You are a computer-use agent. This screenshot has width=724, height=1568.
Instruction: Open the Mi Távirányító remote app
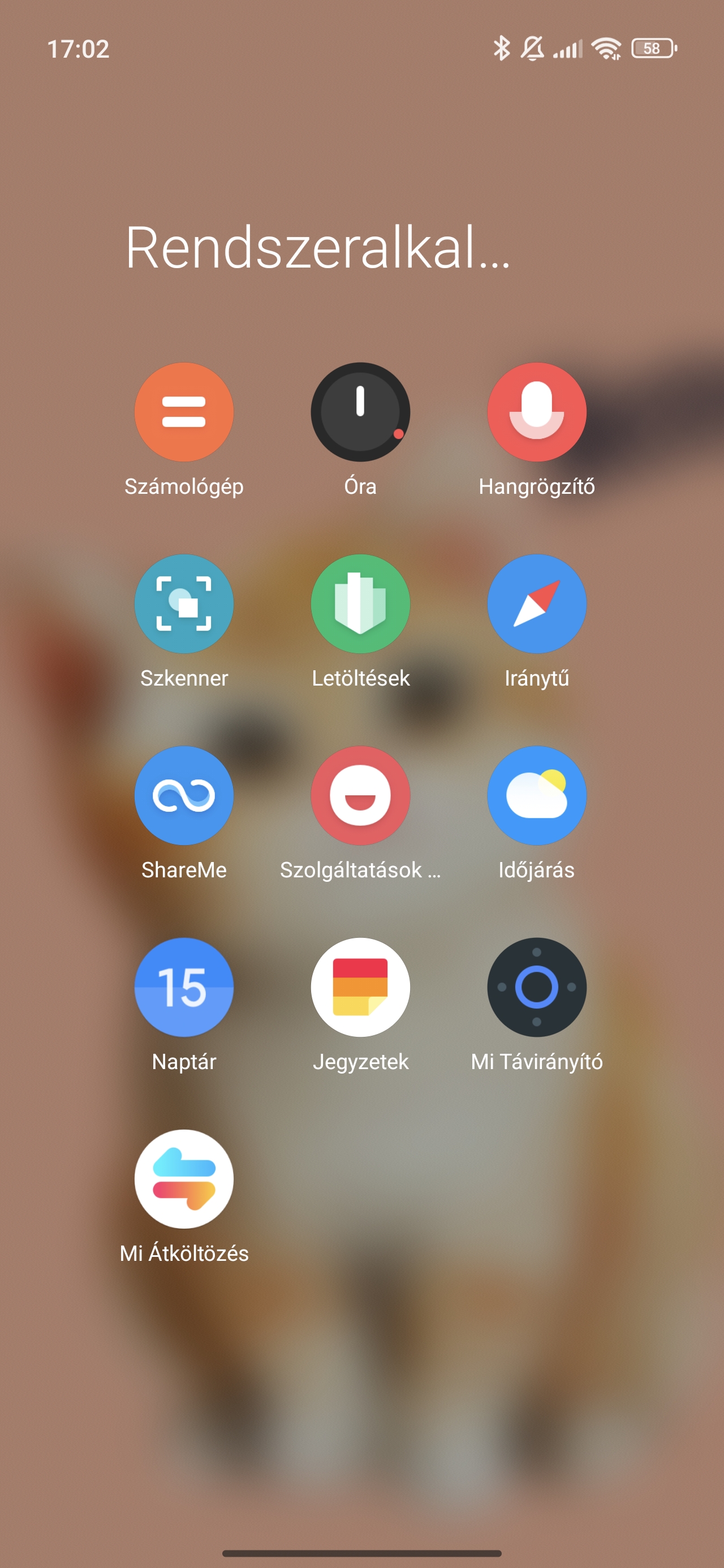536,987
